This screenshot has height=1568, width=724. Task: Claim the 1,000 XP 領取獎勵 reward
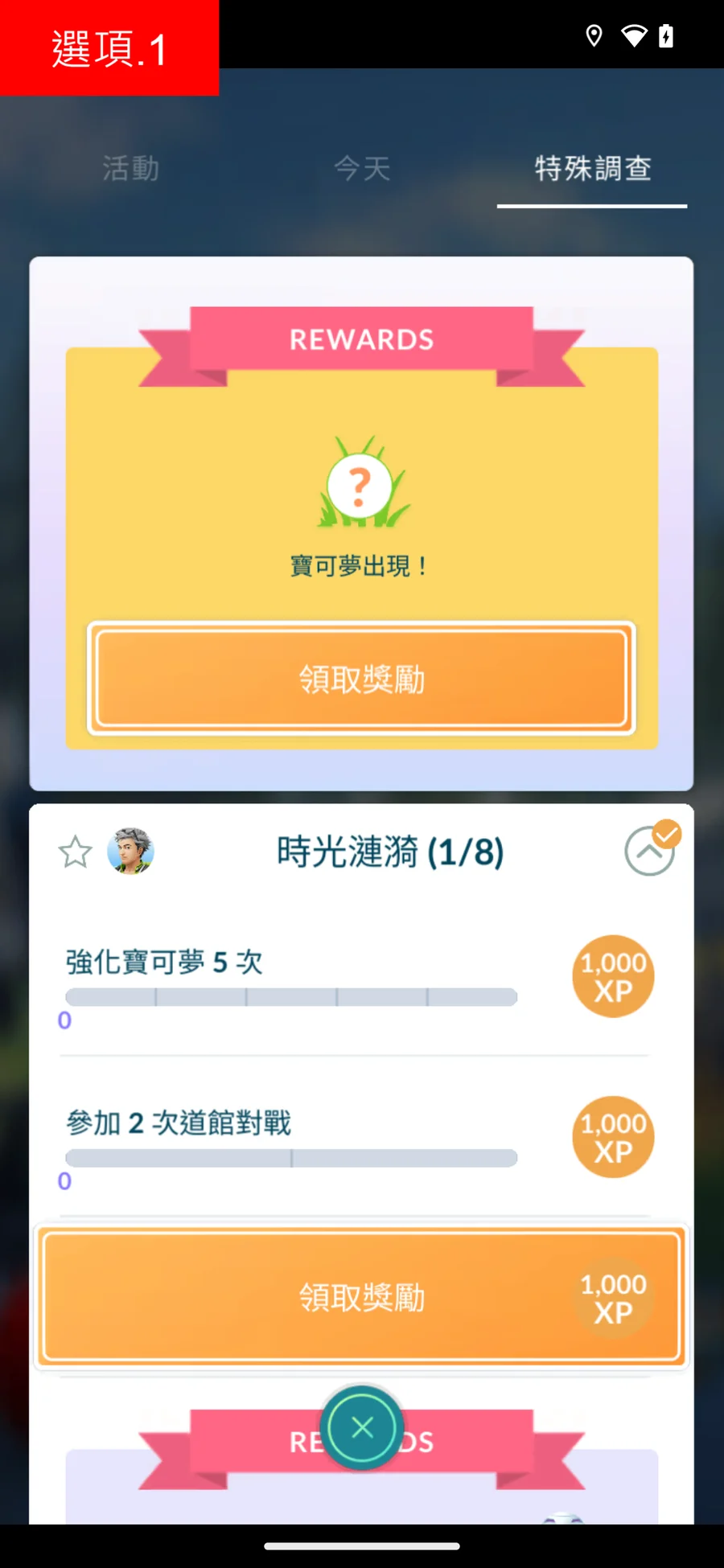361,1297
